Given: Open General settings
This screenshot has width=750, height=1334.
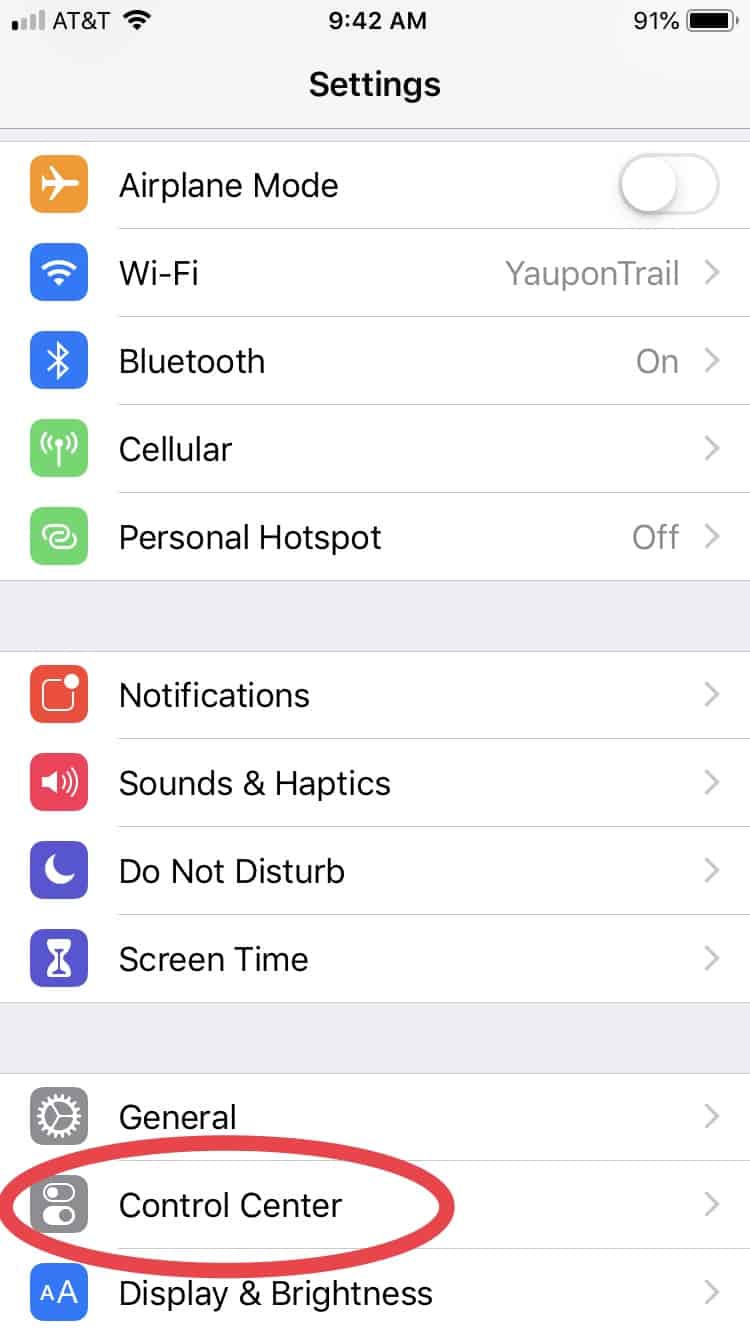Looking at the screenshot, I should (375, 1117).
